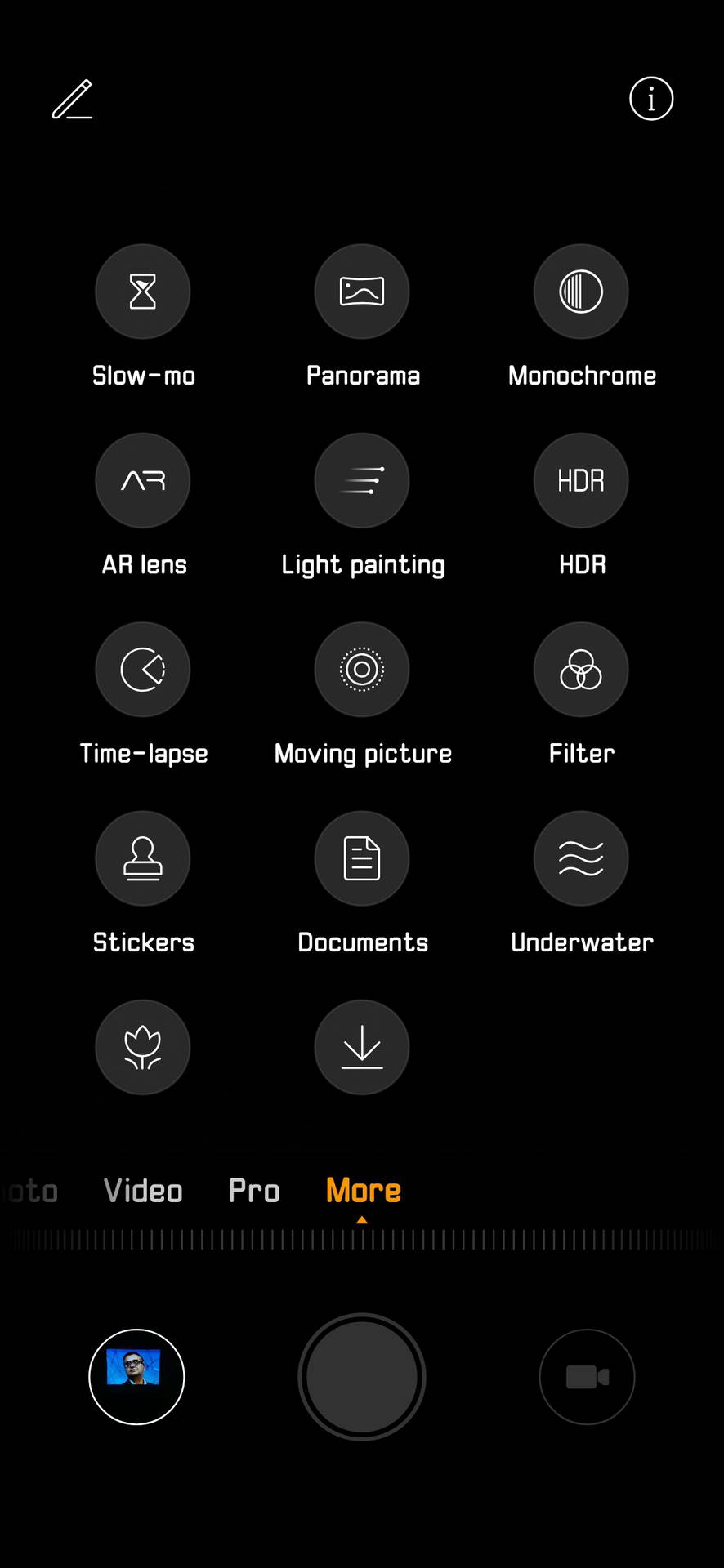Choose Underwater mode
Viewport: 724px width, 1568px height.
[581, 858]
